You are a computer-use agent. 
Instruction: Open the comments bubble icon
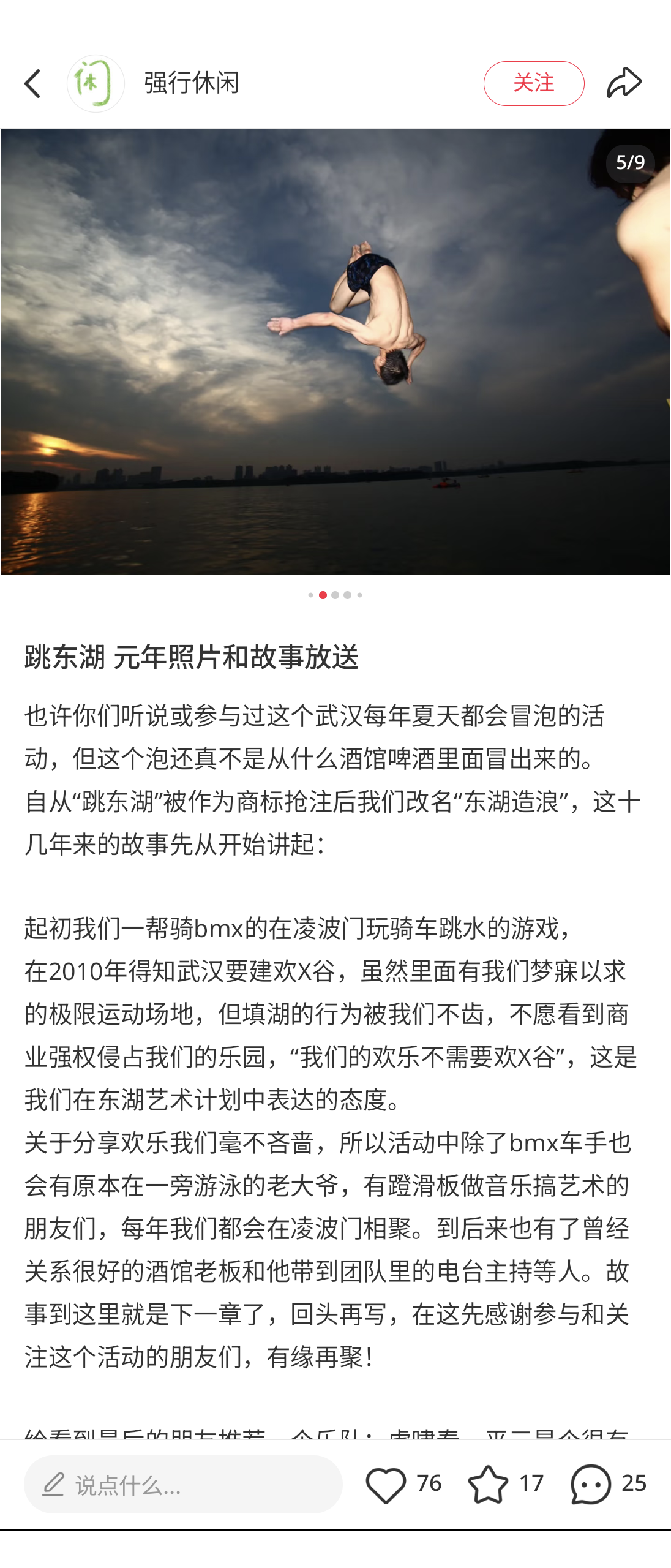tap(591, 1485)
